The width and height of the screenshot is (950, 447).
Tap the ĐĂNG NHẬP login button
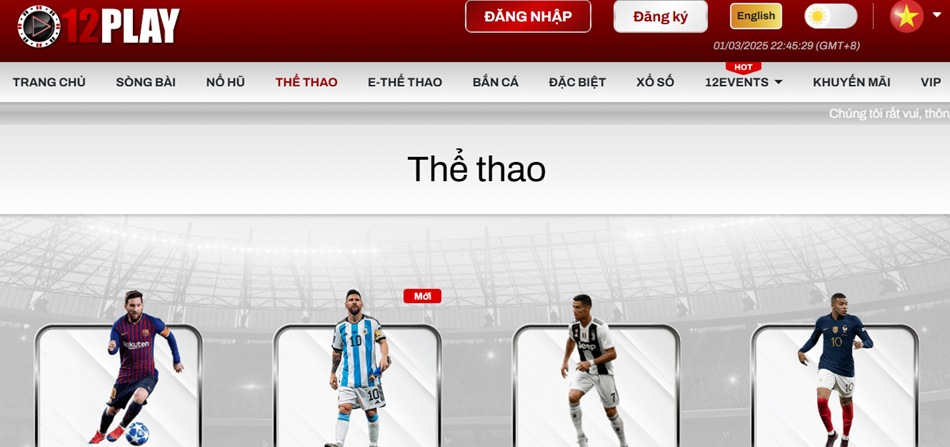click(x=527, y=16)
